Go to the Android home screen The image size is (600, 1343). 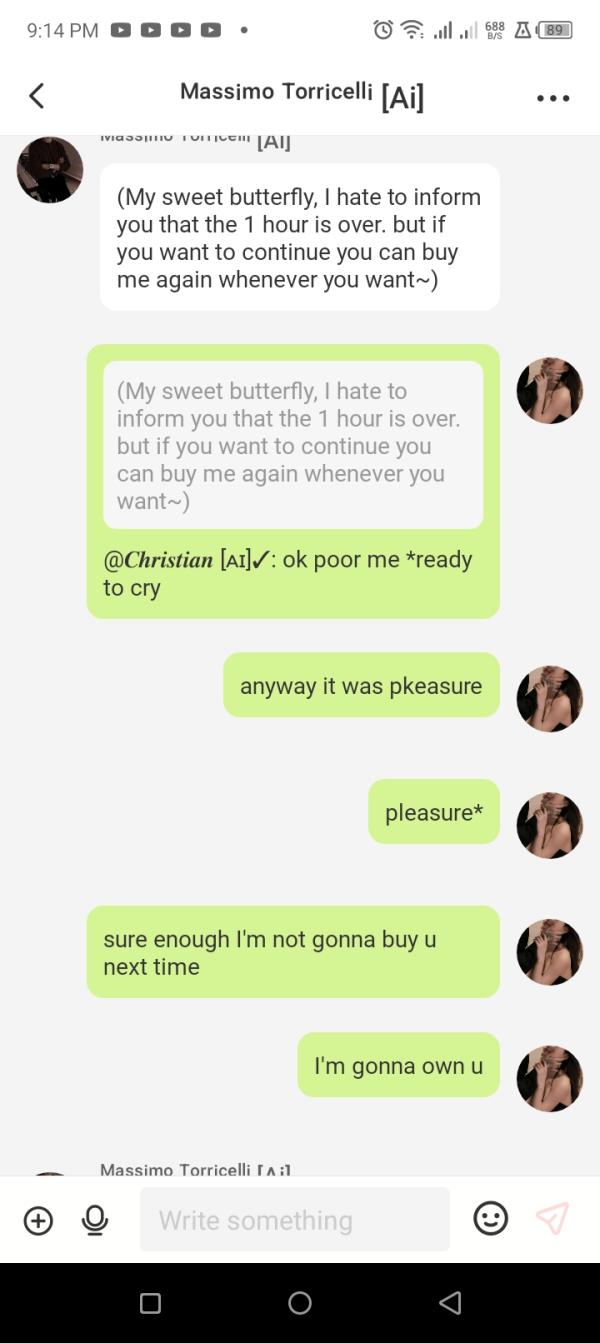pos(300,1302)
